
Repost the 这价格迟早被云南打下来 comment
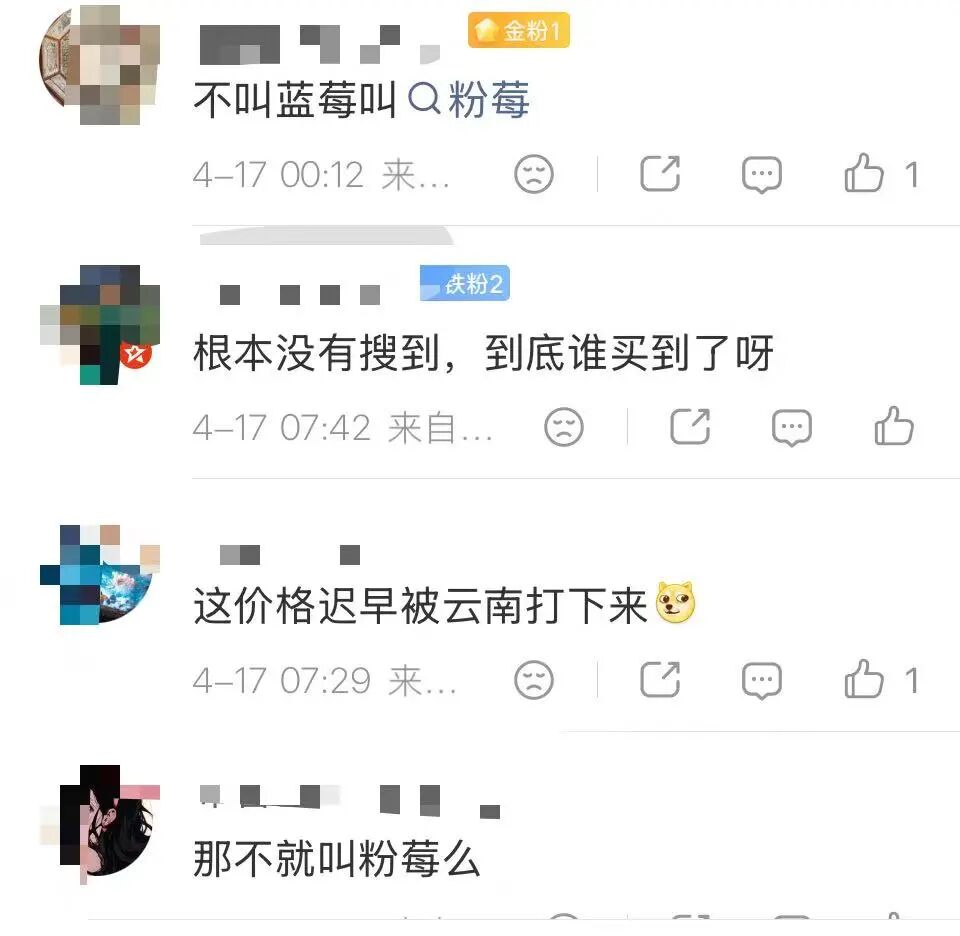[660, 681]
